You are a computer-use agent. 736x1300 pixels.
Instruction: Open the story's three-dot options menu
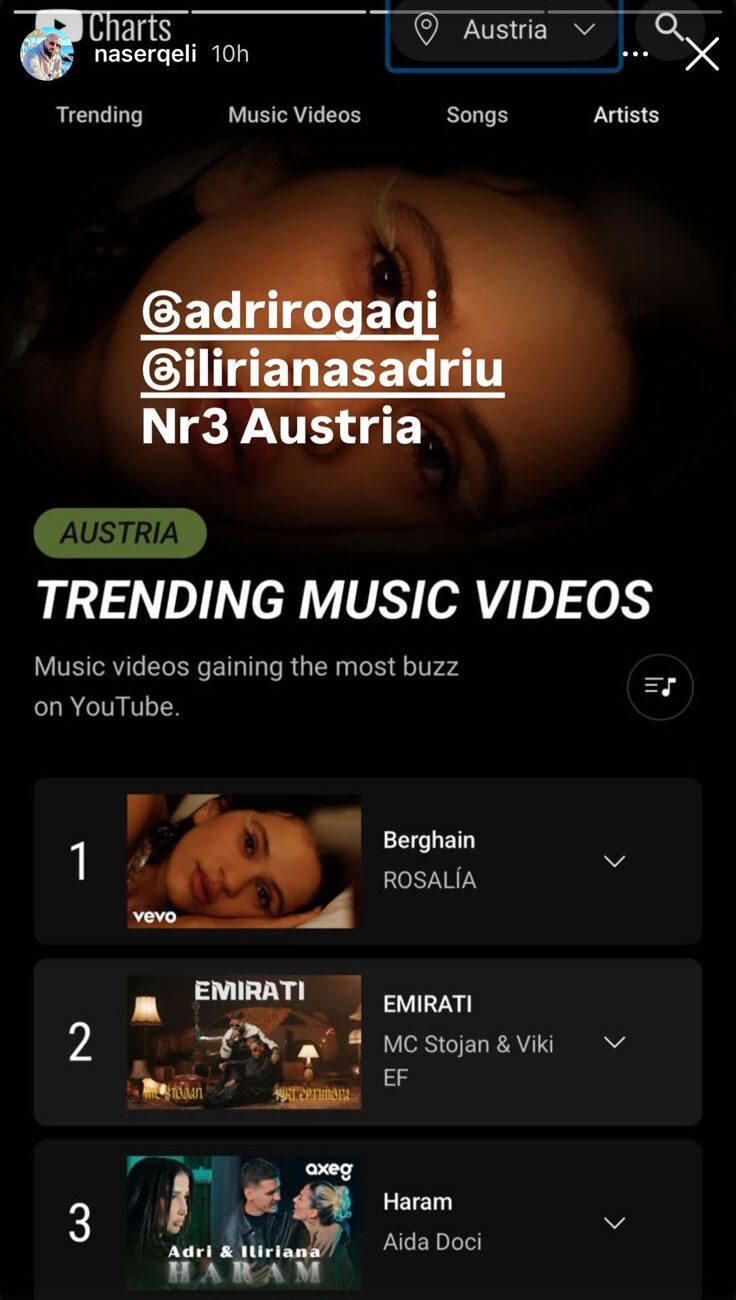click(x=635, y=55)
